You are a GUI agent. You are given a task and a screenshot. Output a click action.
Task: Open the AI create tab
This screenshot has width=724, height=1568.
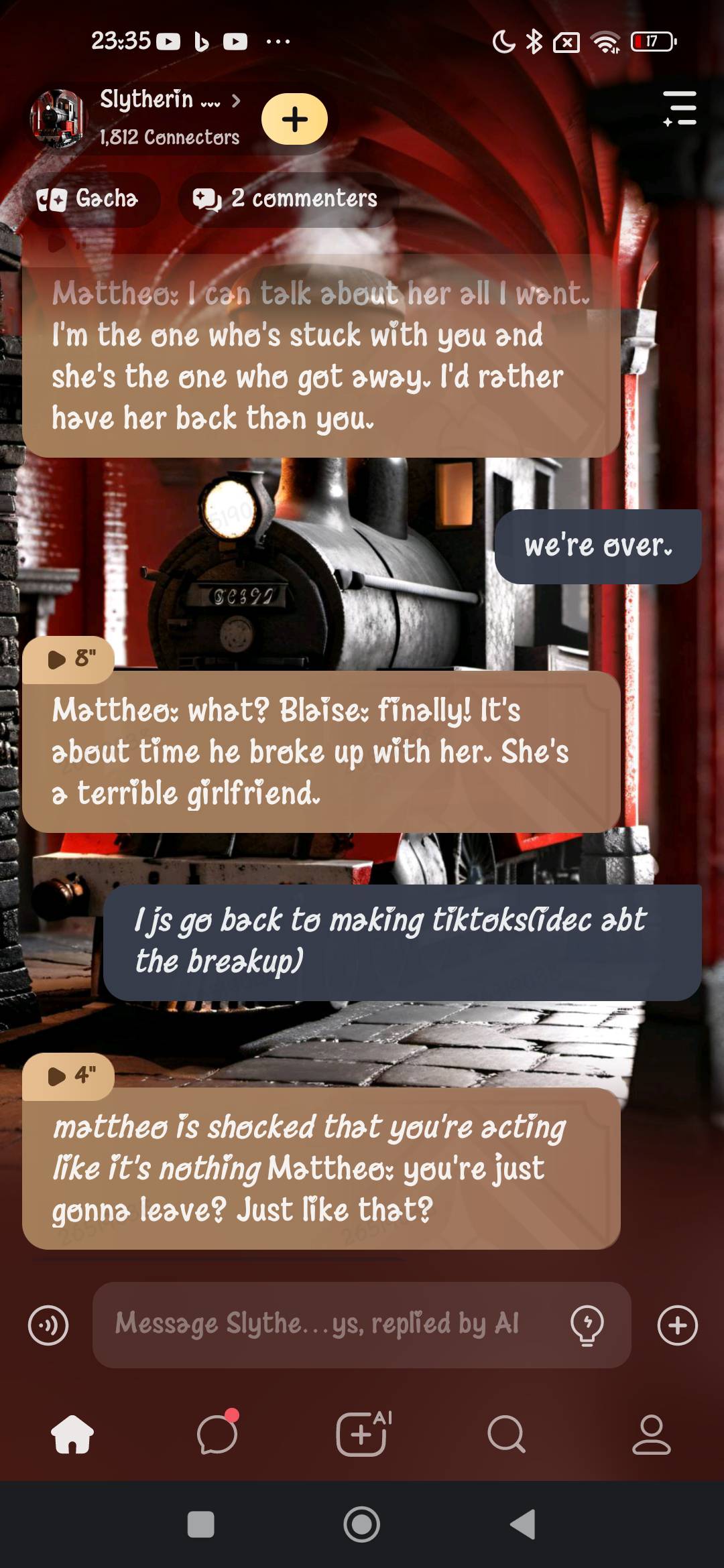pyautogui.click(x=362, y=1434)
